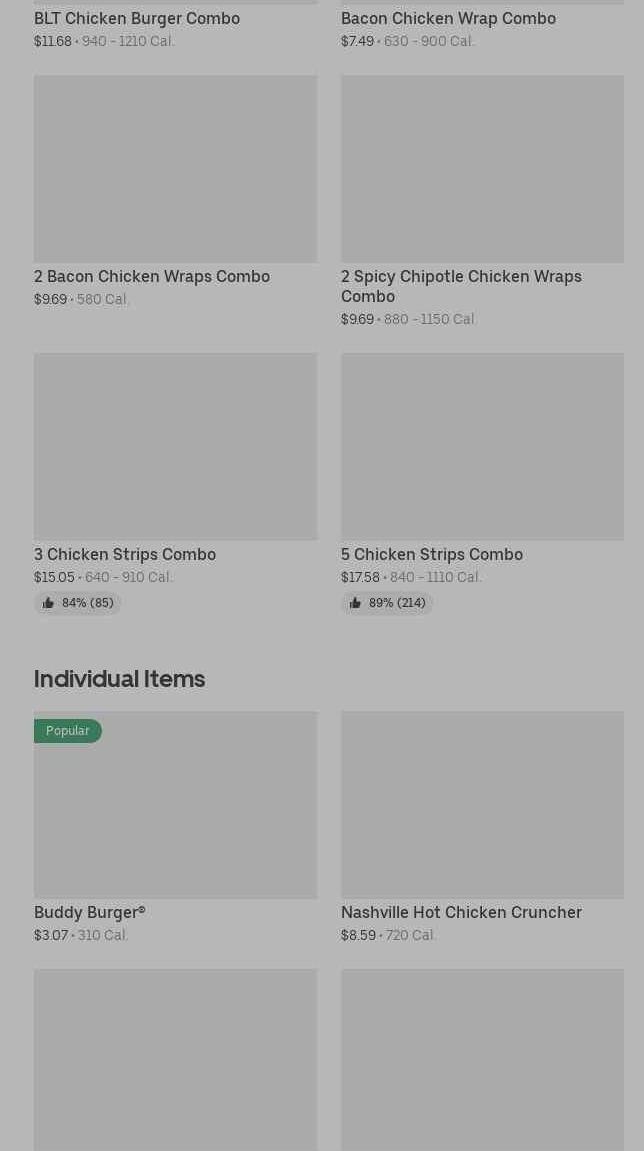This screenshot has width=644, height=1151.
Task: Open the BLT Chicken Burger Combo item
Action: coord(137,18)
